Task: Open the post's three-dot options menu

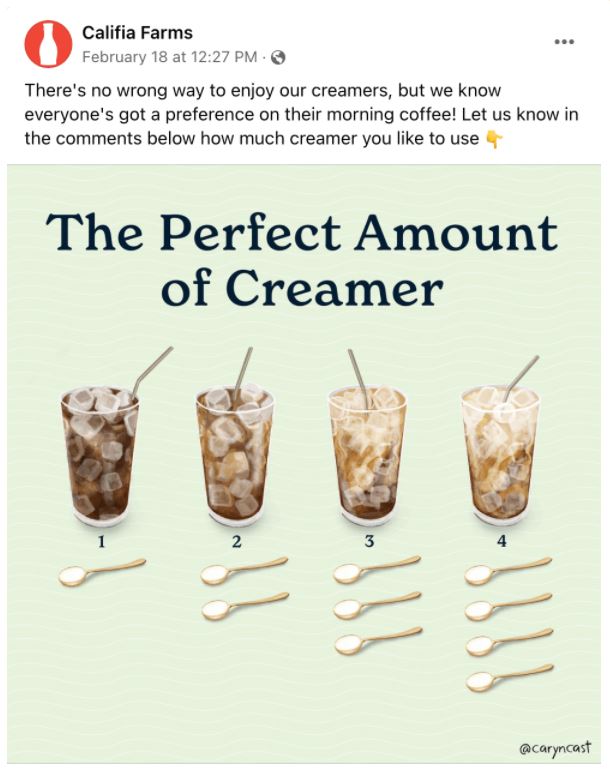Action: coord(564,42)
